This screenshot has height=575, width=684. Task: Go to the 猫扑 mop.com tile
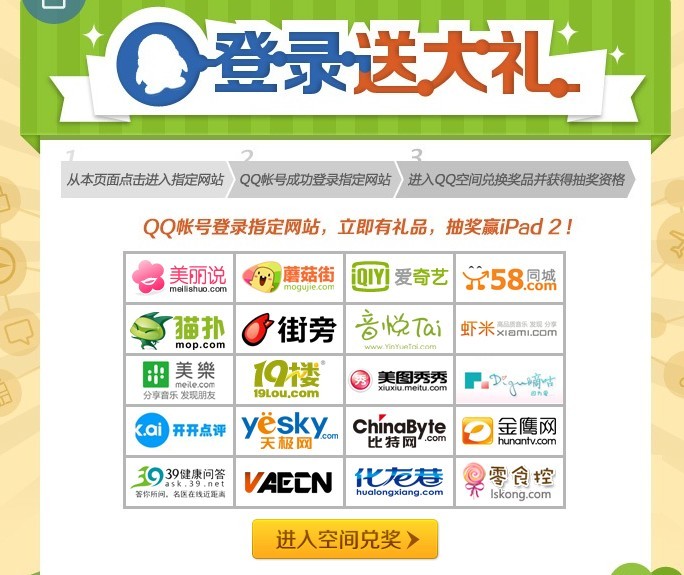pyautogui.click(x=180, y=329)
